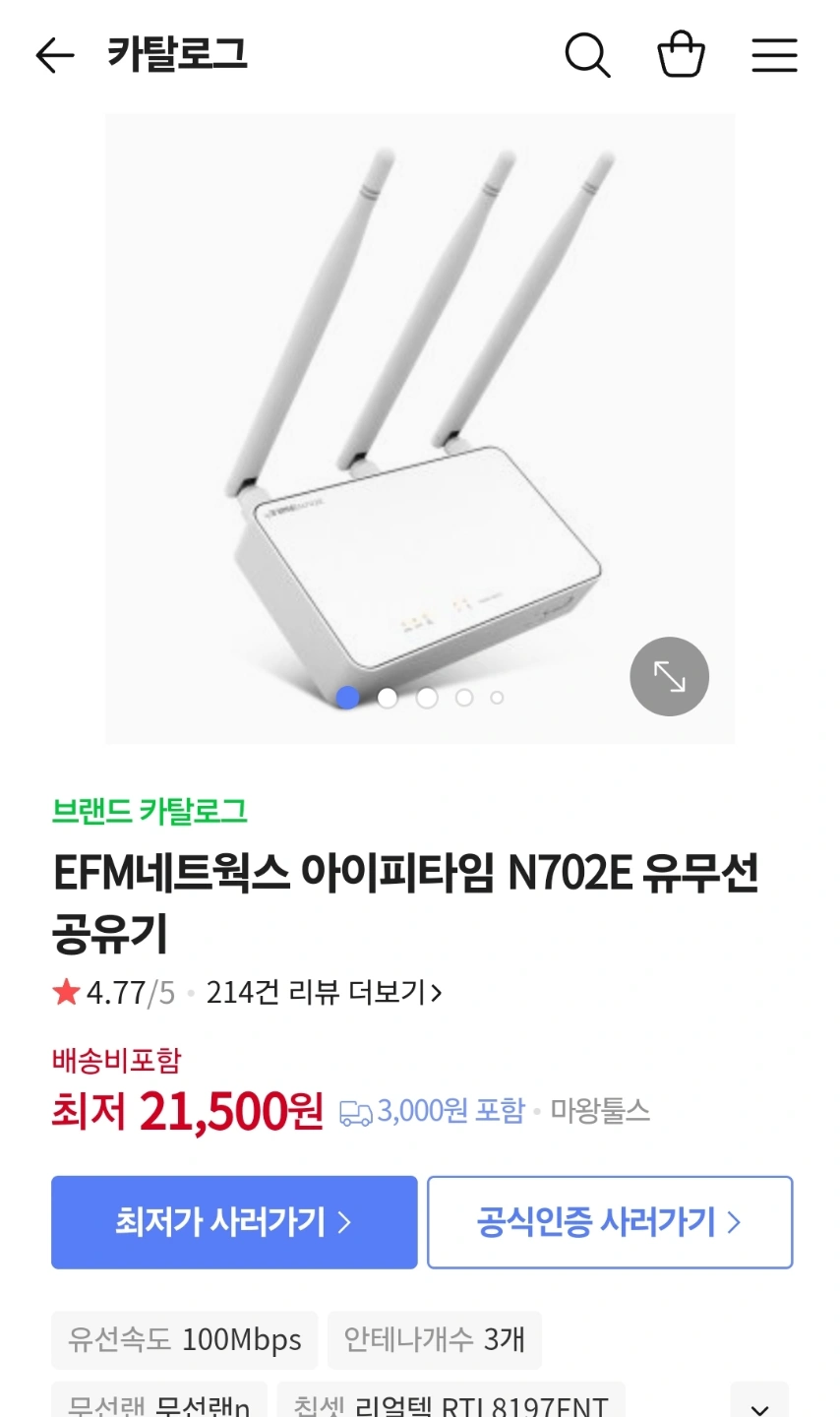The height and width of the screenshot is (1417, 840).
Task: Tap the 카탈로그 title
Action: (x=177, y=55)
